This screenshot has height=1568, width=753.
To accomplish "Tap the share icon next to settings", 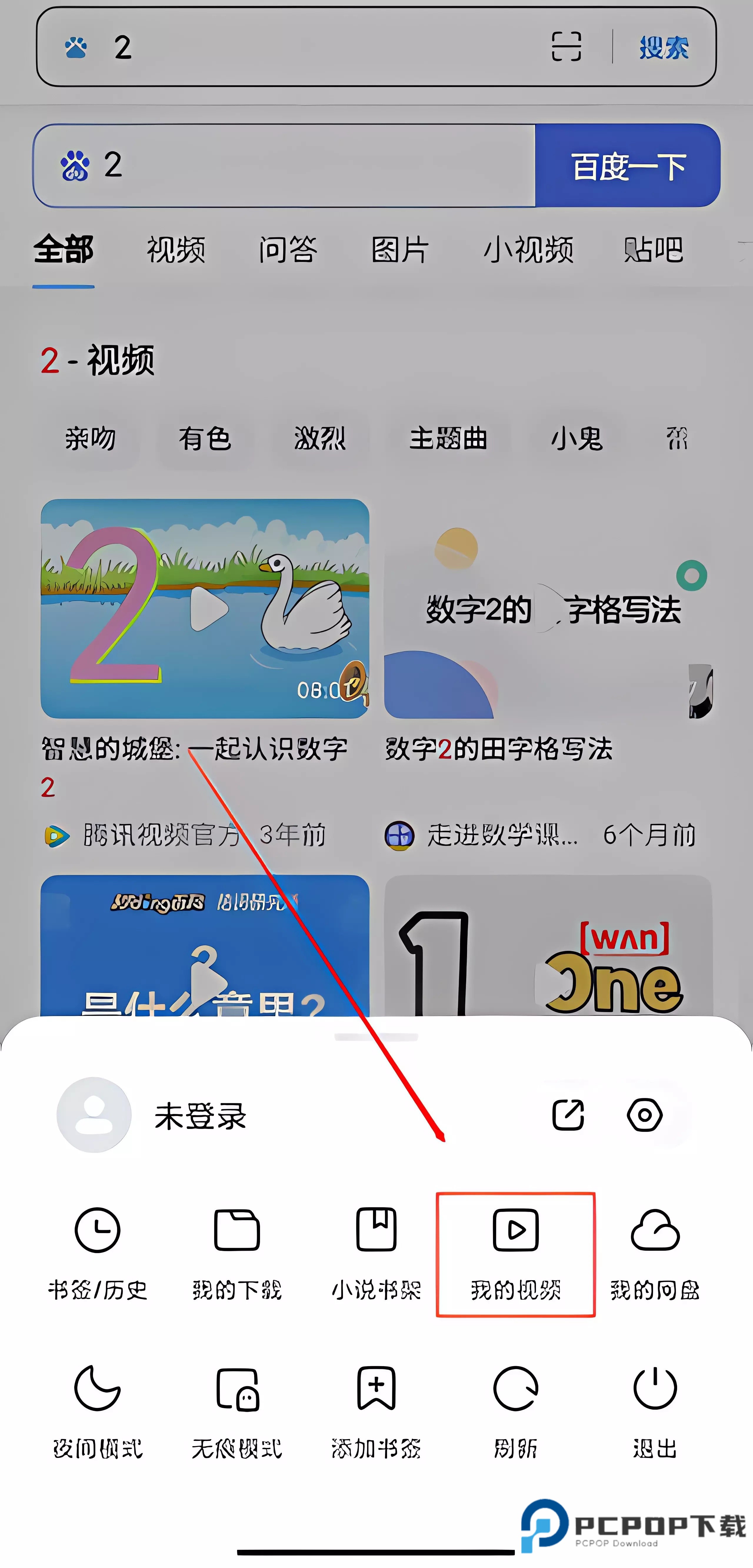I will (568, 1115).
